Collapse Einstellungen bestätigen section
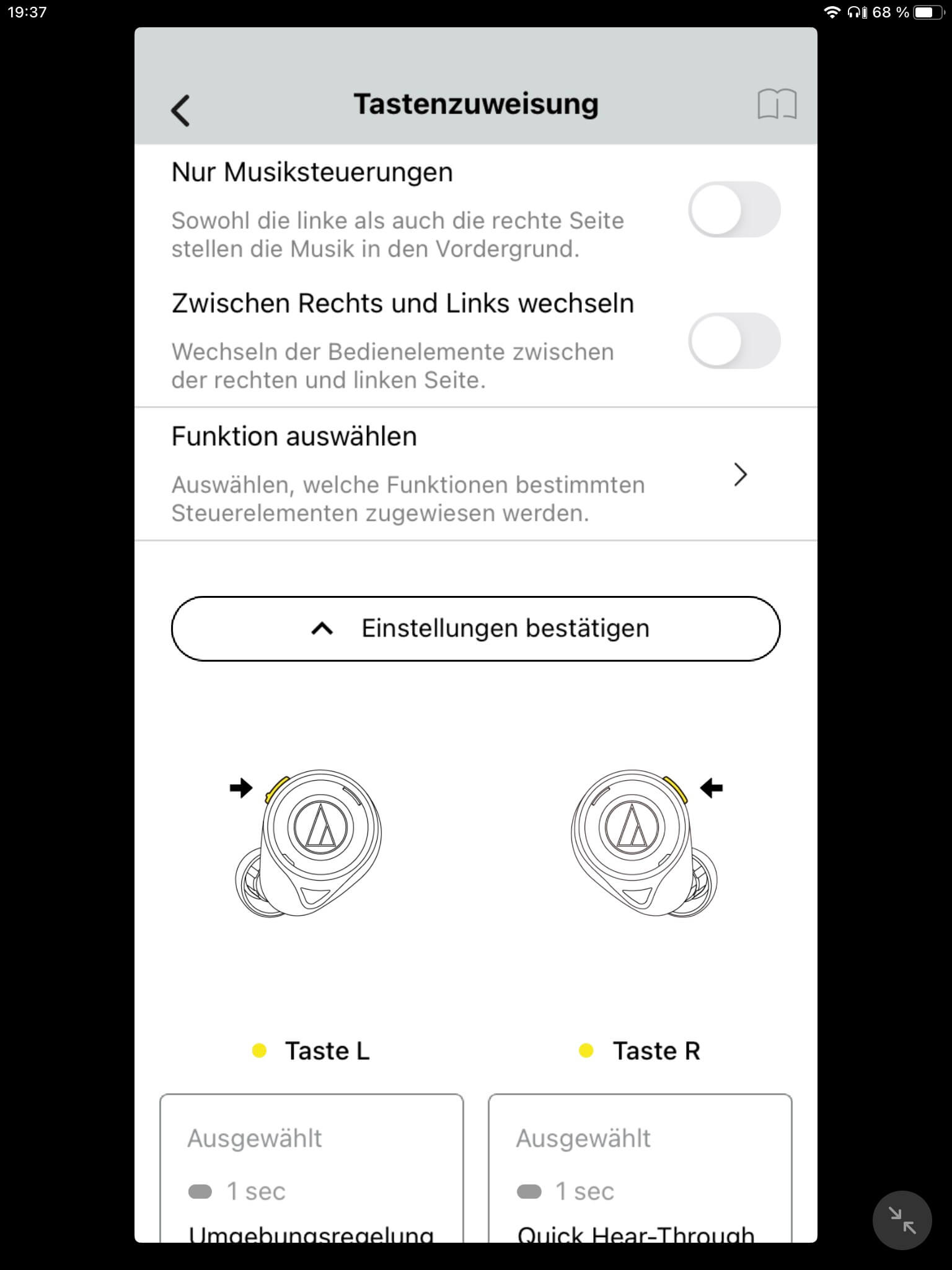This screenshot has height=1270, width=952. [x=475, y=629]
